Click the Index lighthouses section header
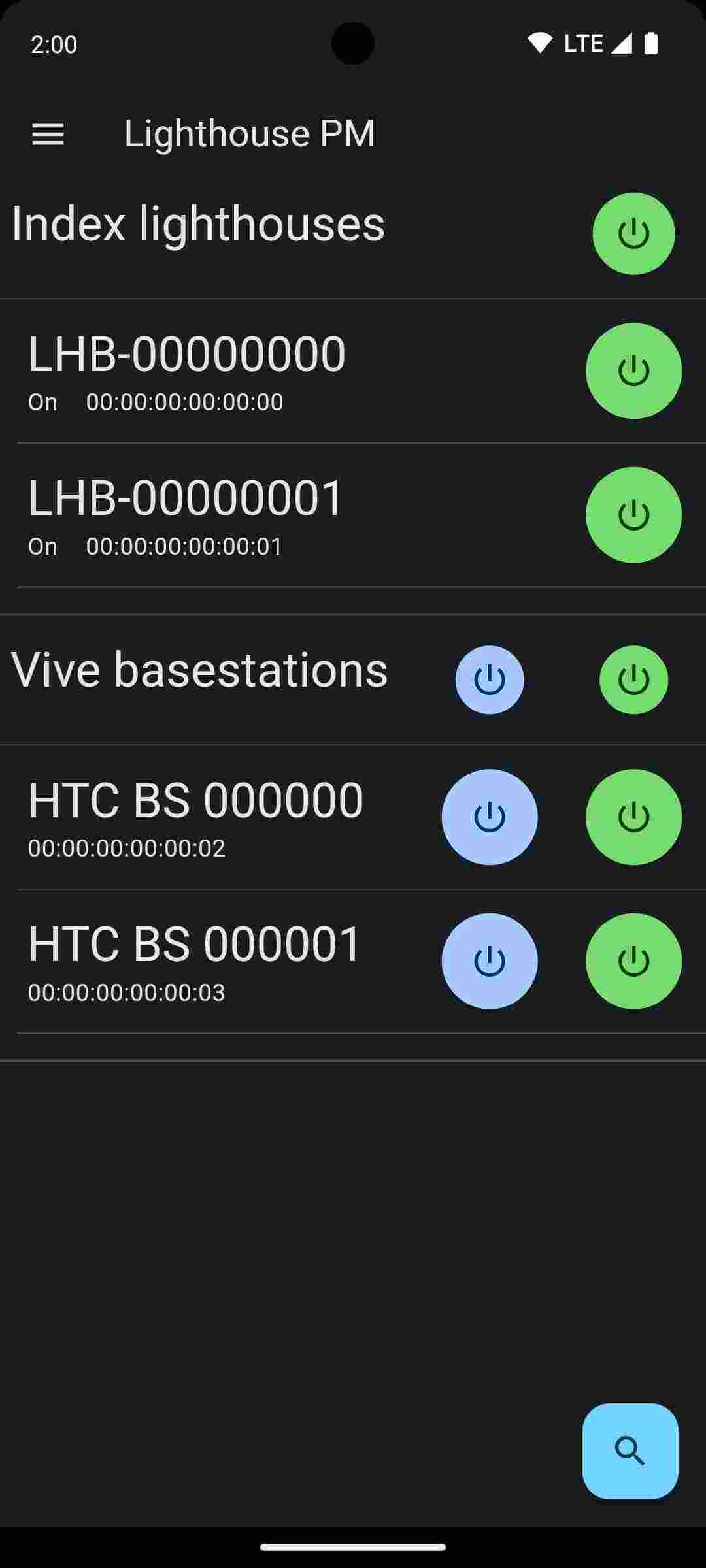 tap(196, 224)
